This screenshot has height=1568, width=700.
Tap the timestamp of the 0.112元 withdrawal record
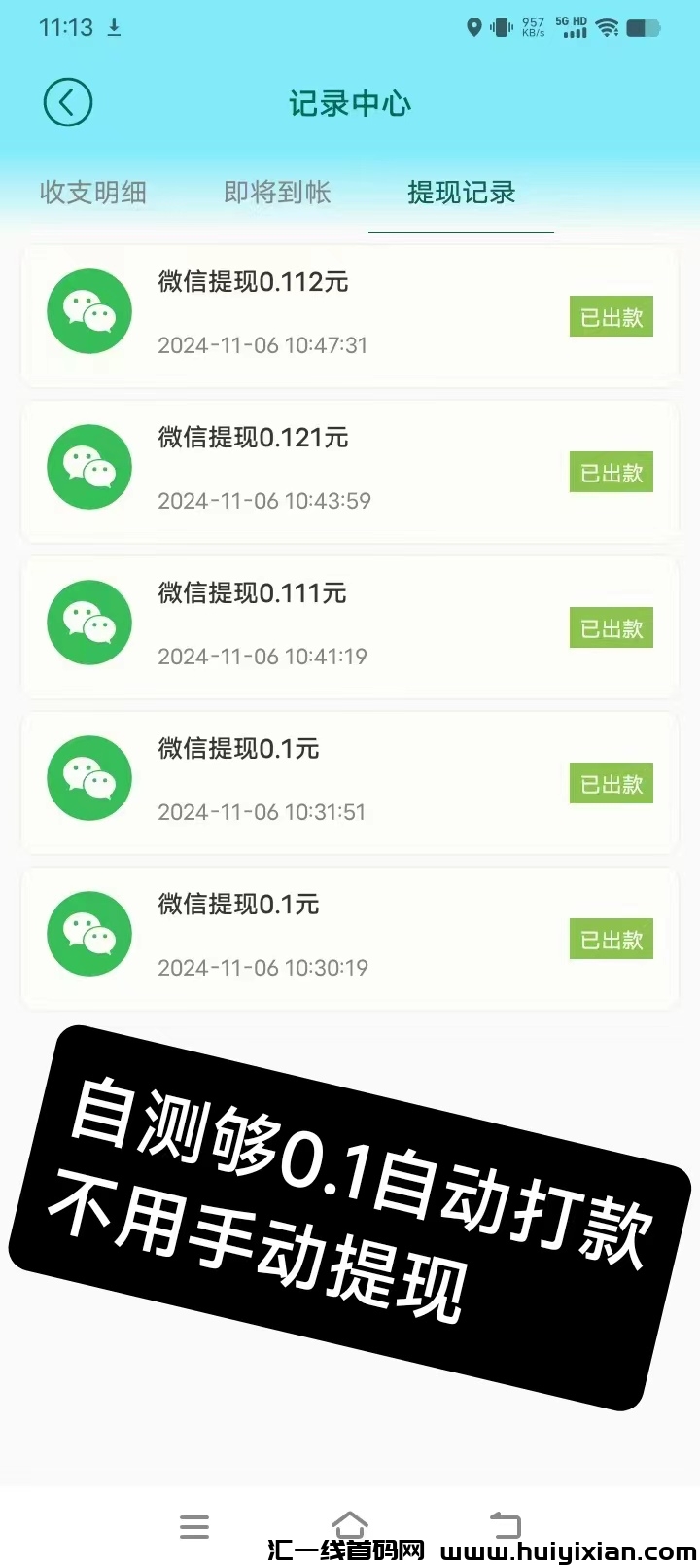(262, 344)
